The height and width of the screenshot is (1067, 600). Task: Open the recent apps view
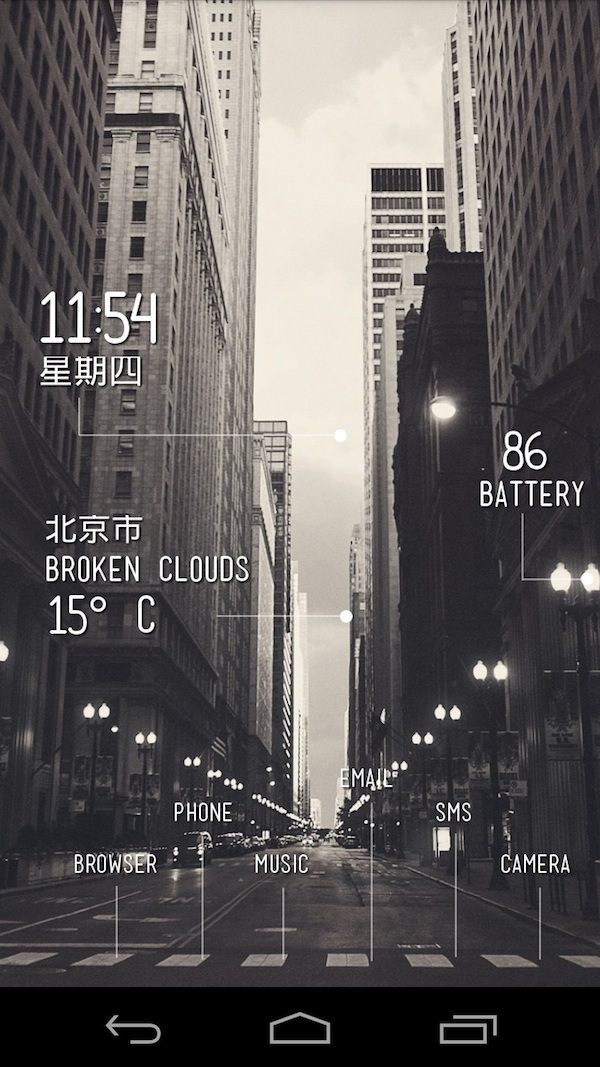pos(467,1028)
